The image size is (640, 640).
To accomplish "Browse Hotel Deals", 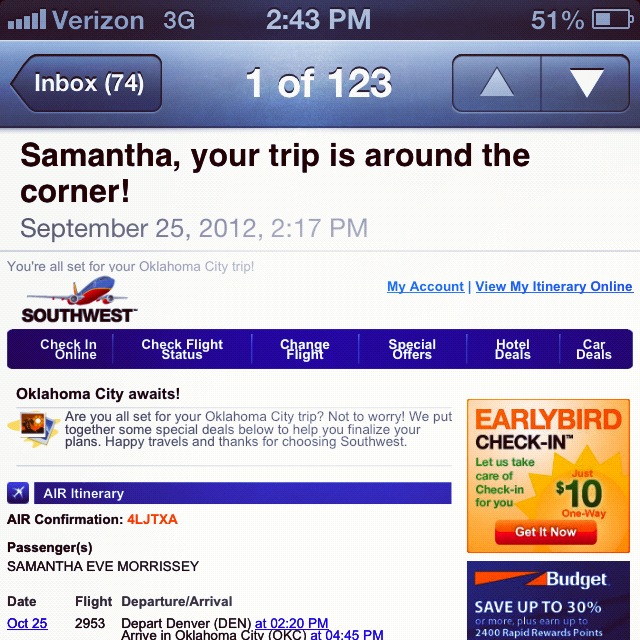I will (x=513, y=349).
